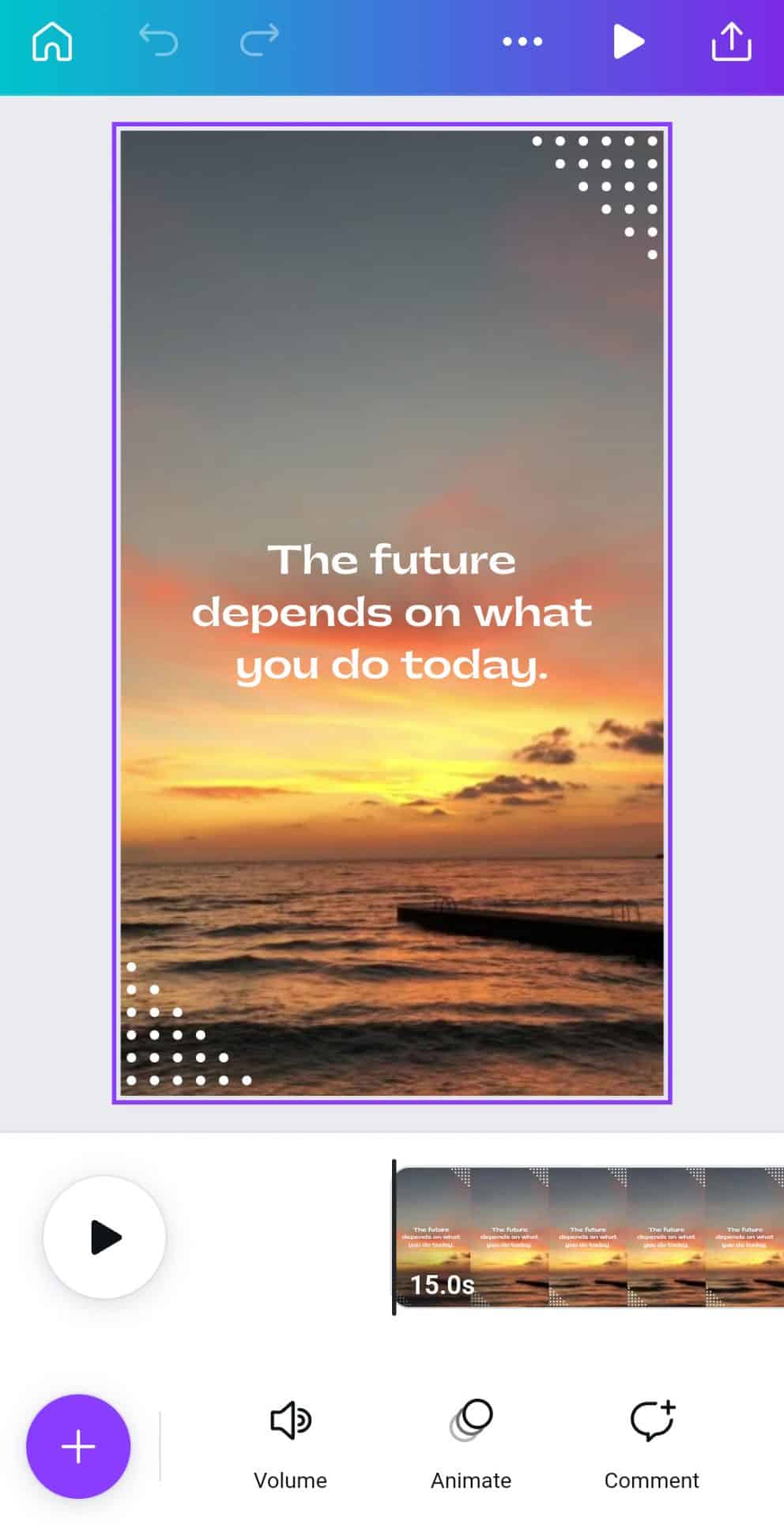The width and height of the screenshot is (784, 1525).
Task: Select the quote text on the canvas
Action: coord(392,613)
